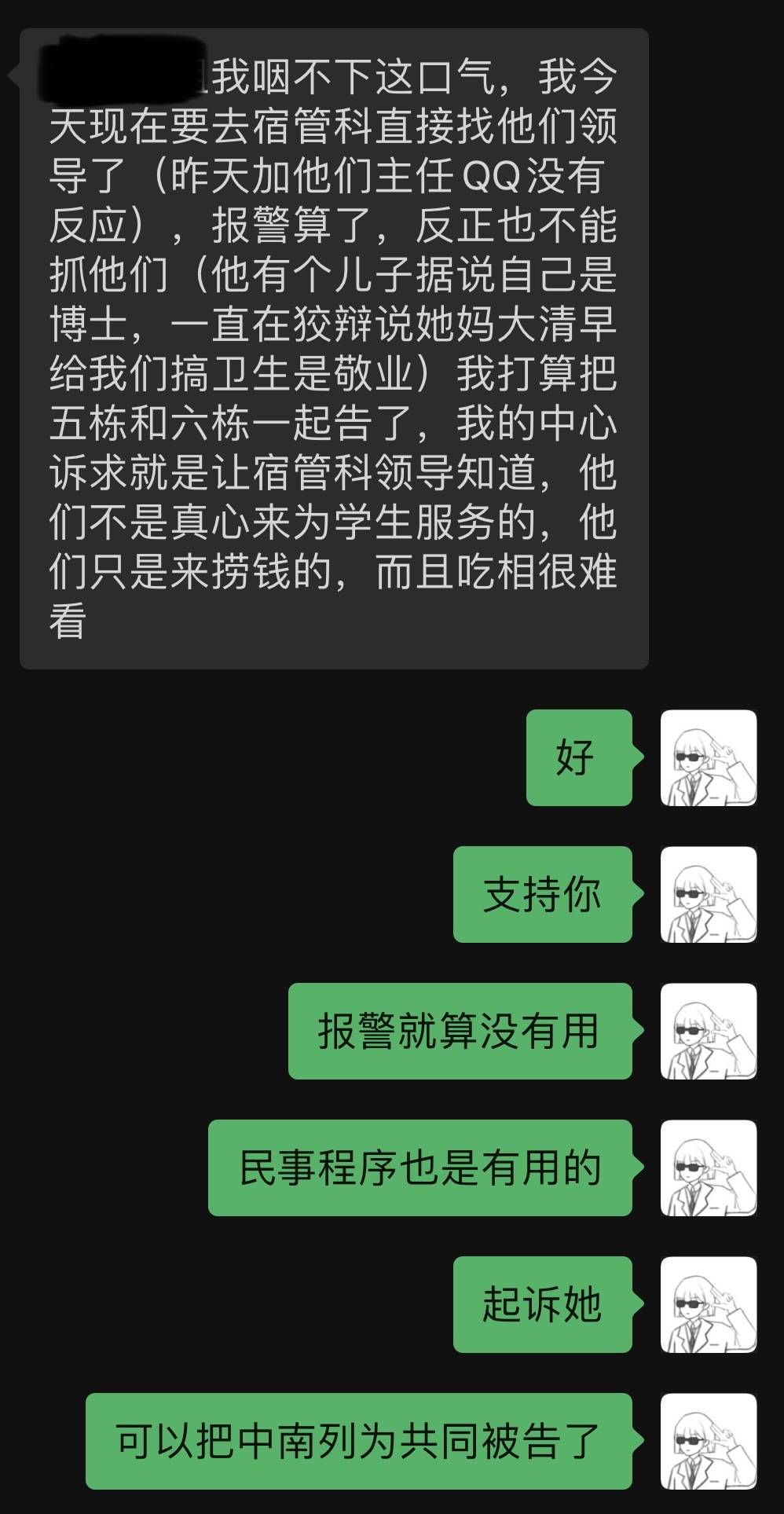Open sender's avatar beside the 好 message
This screenshot has width=784, height=1514.
point(708,757)
